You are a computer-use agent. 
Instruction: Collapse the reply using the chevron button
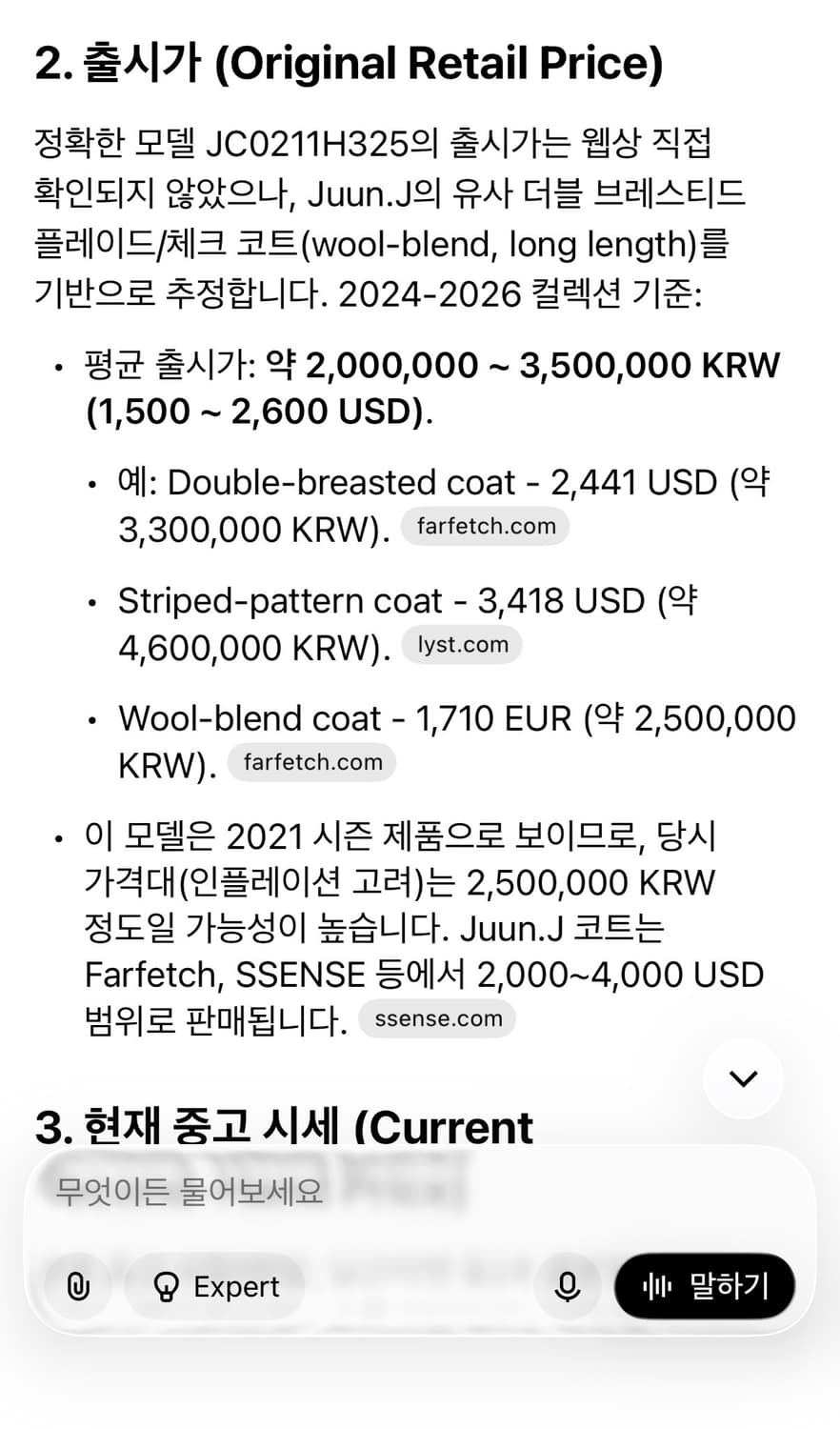743,1077
